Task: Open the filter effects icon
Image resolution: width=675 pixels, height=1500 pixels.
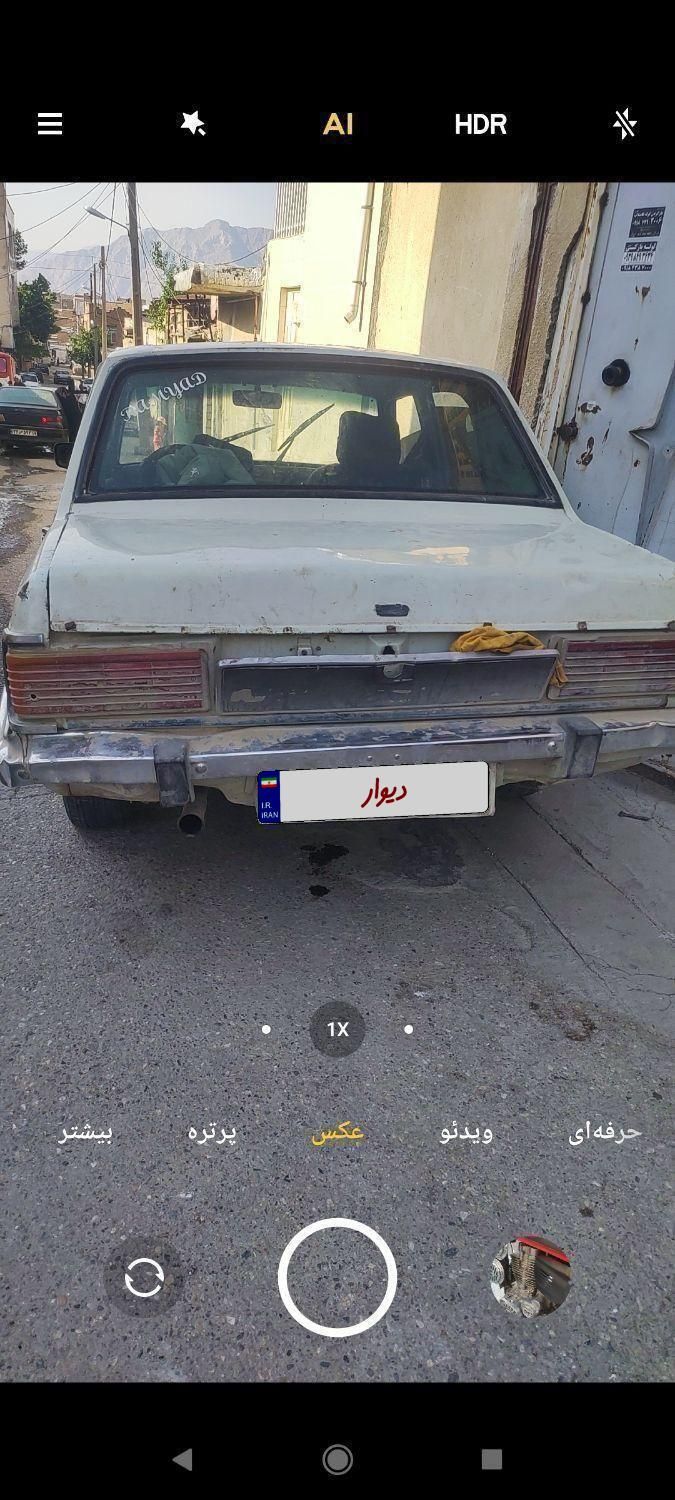Action: click(x=193, y=124)
